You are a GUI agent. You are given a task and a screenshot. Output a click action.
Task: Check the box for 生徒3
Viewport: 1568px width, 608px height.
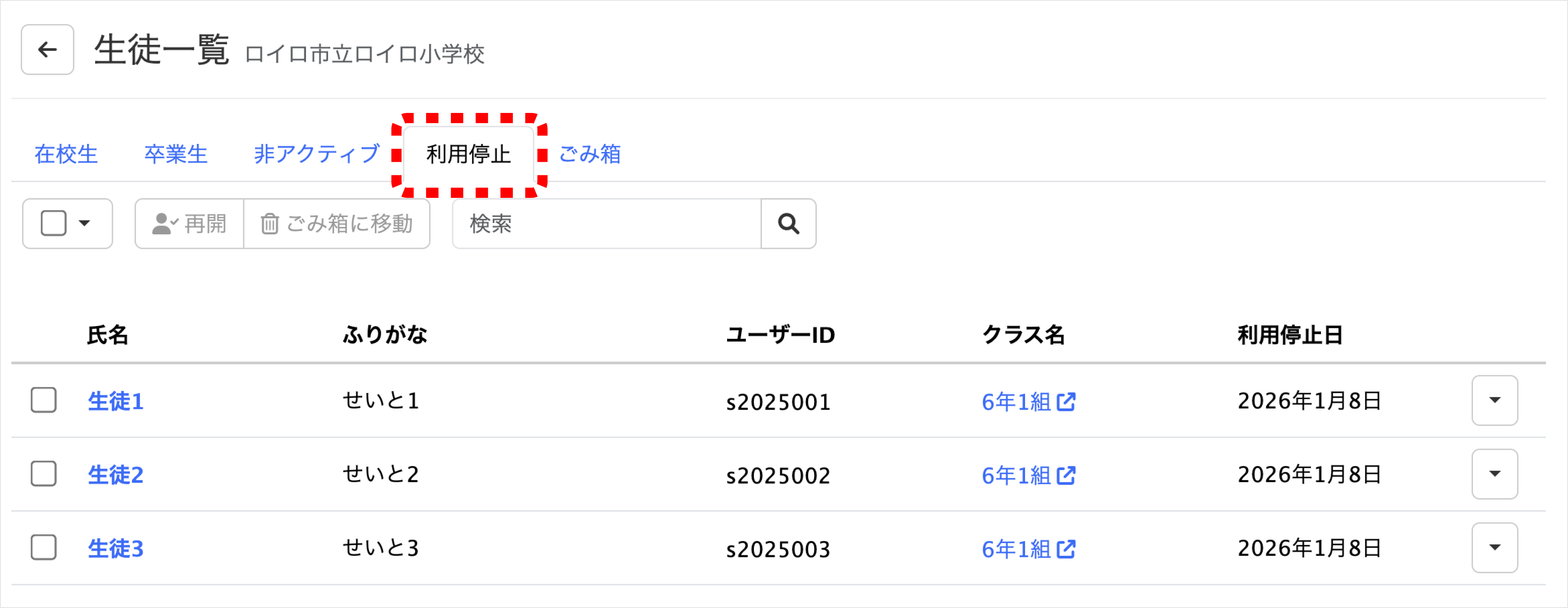coord(44,547)
